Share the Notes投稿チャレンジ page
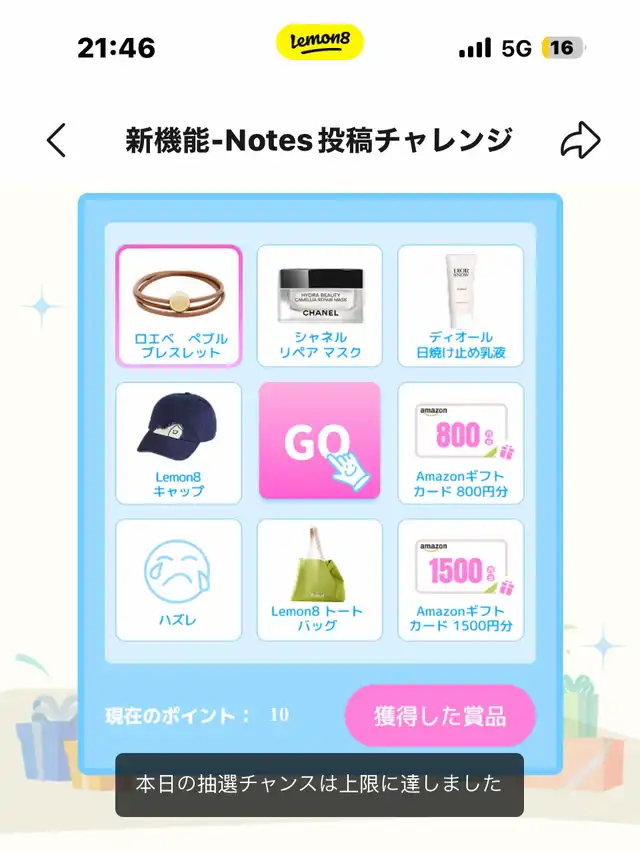The height and width of the screenshot is (853, 640). pyautogui.click(x=580, y=140)
